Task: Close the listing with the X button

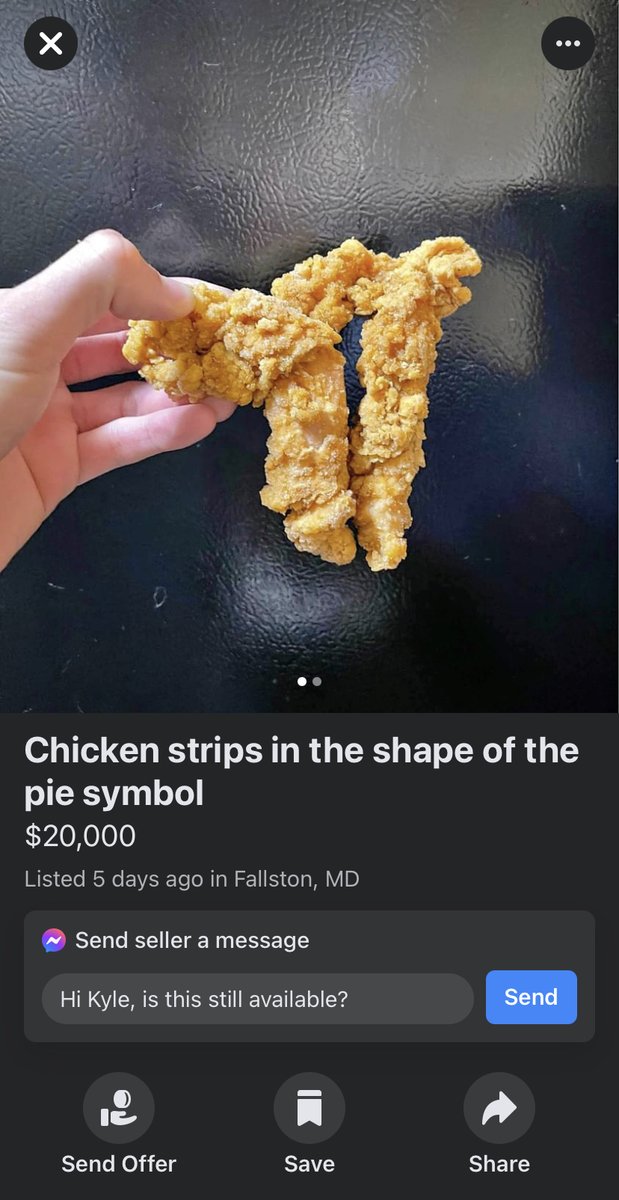Action: click(51, 43)
